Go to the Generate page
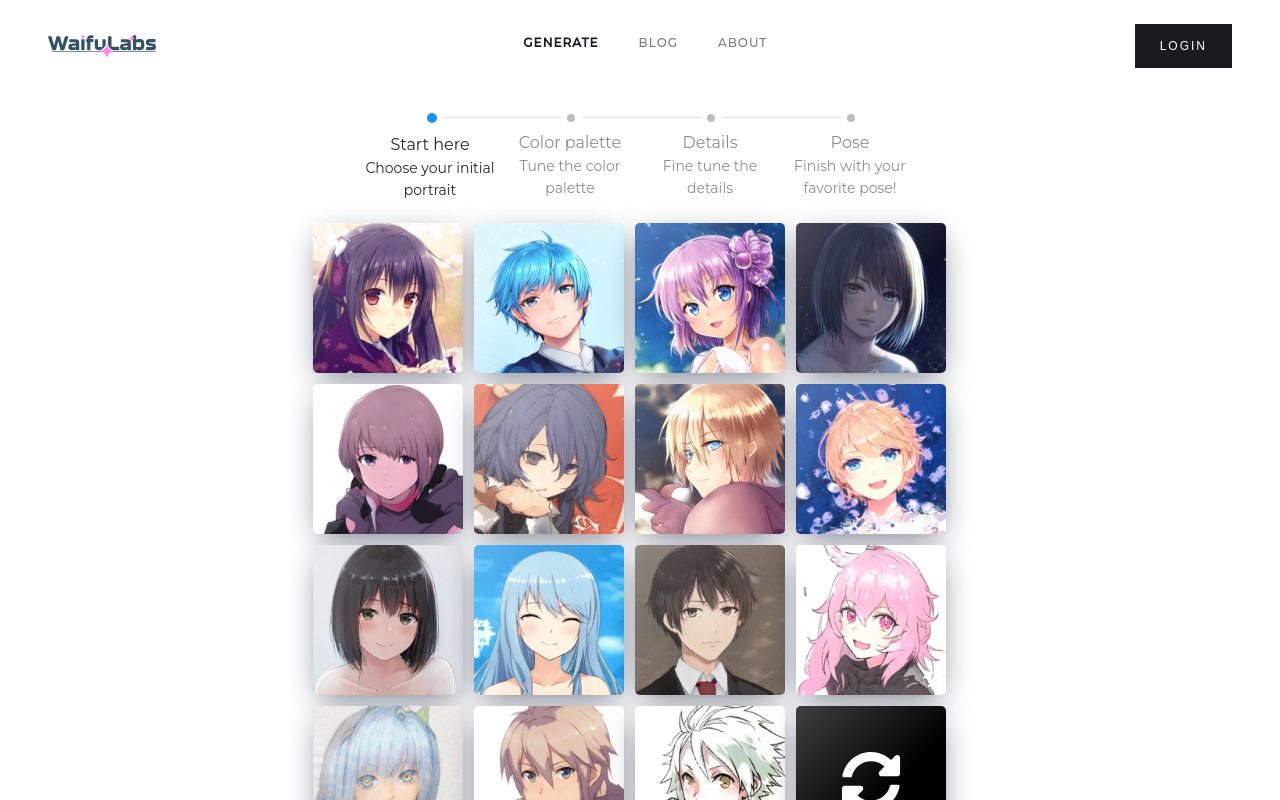 coord(560,43)
